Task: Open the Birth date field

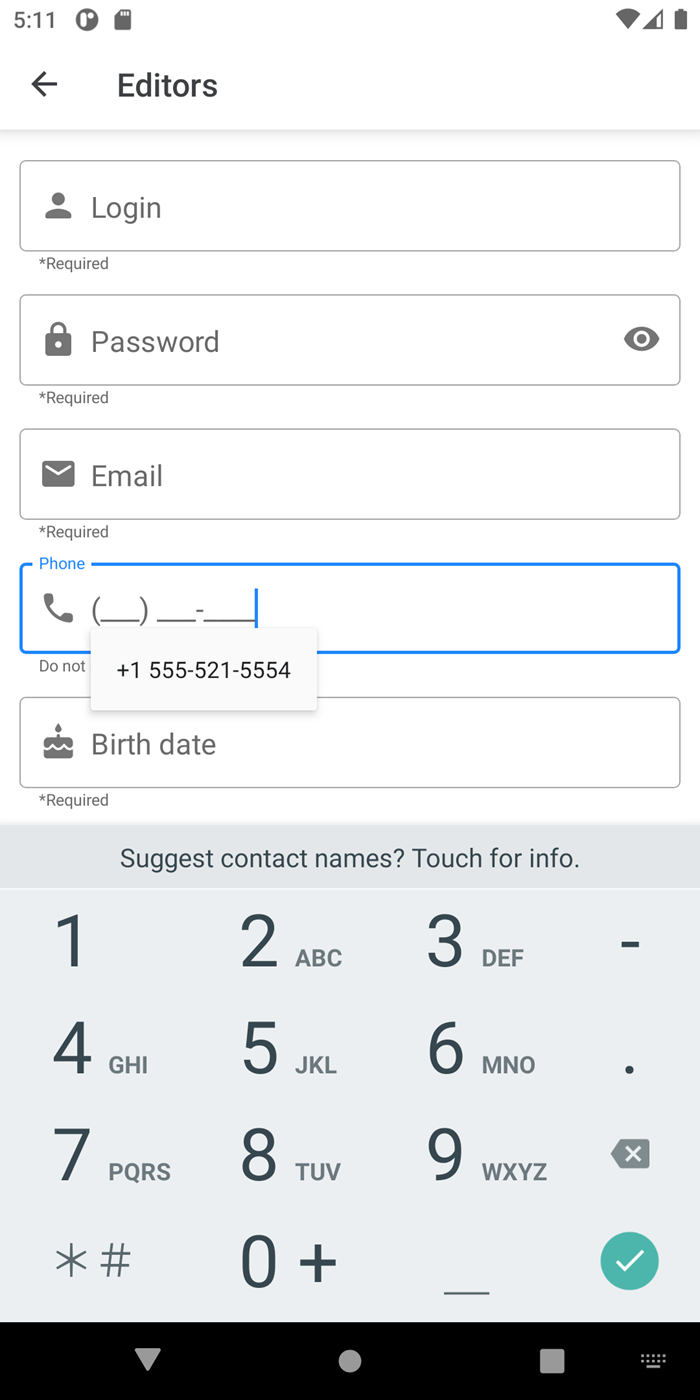Action: coord(350,743)
